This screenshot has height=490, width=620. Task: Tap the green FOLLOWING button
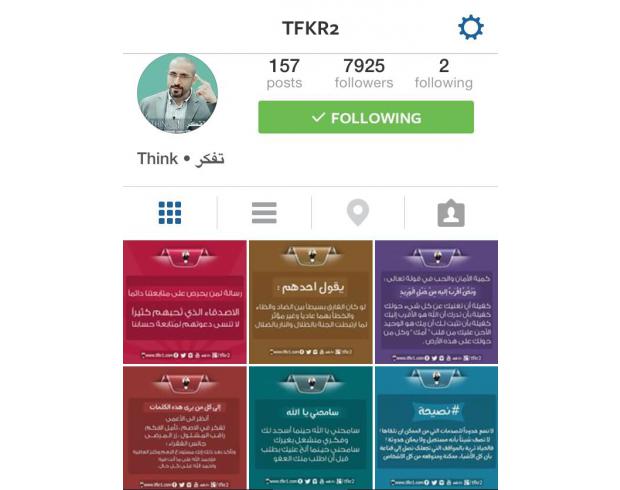click(366, 117)
